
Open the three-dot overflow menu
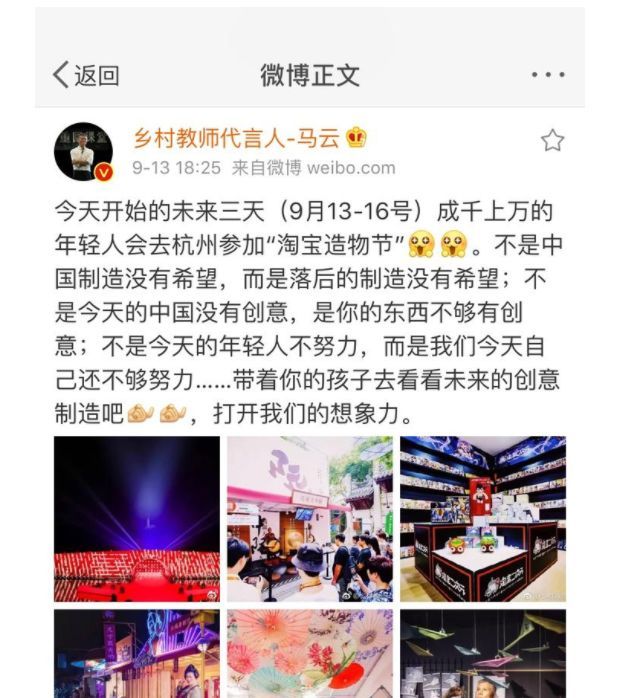click(548, 75)
